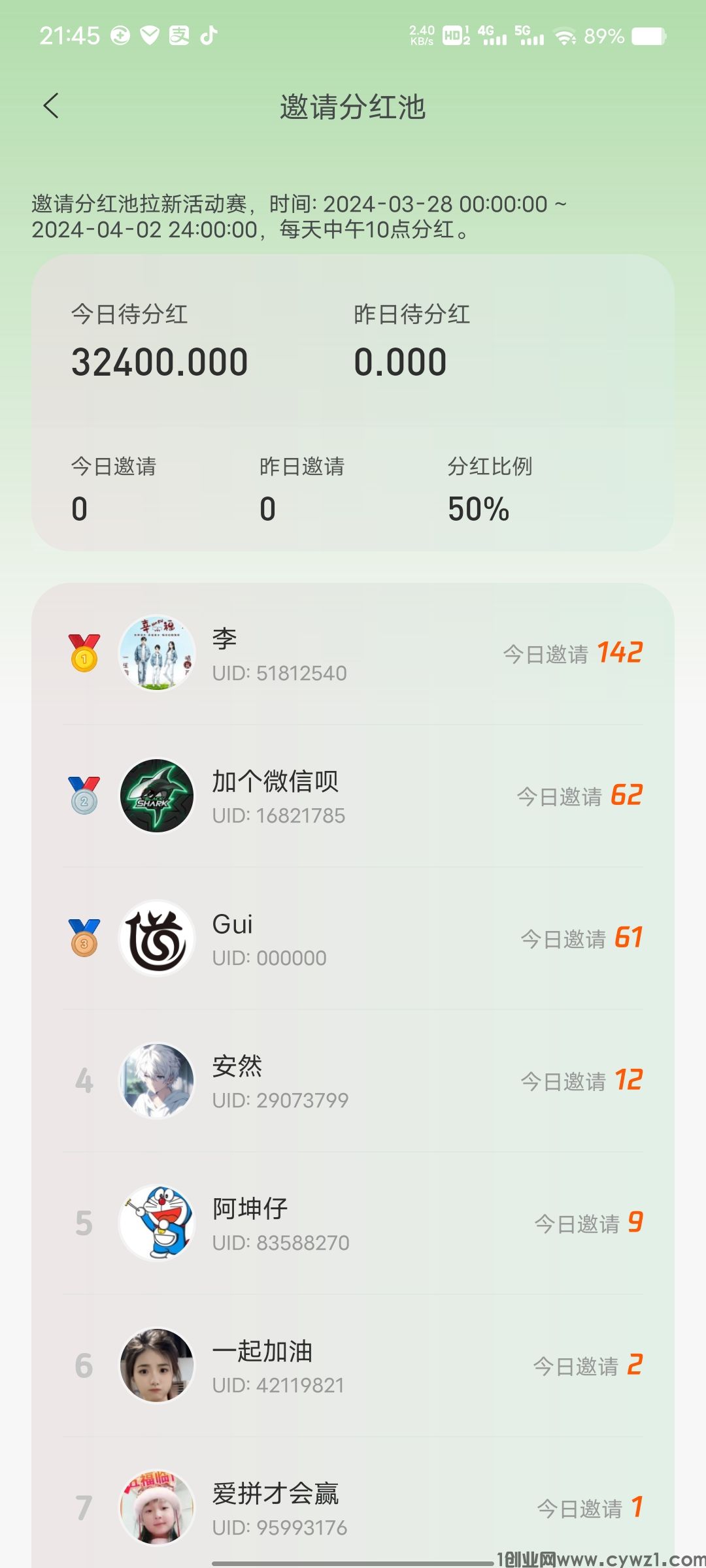
Task: Go back from the 邀请分红池 page
Action: (51, 106)
